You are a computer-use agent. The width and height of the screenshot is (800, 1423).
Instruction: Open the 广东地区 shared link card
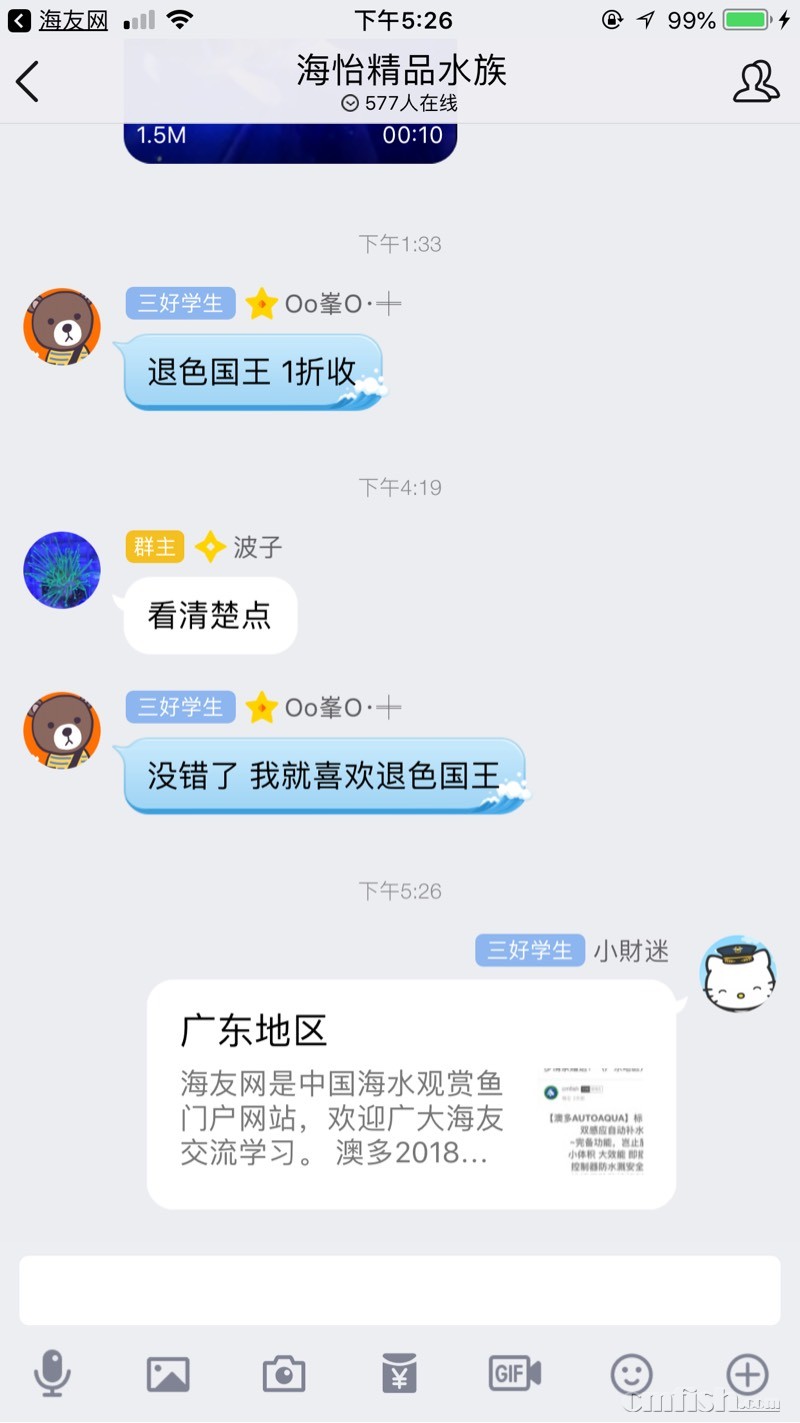pos(411,1094)
